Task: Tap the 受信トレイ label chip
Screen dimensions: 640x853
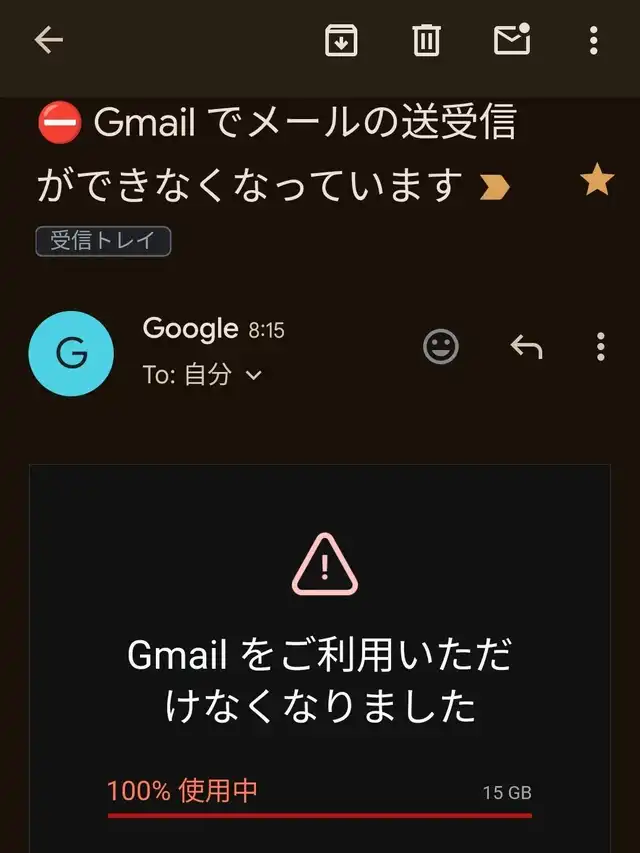Action: tap(103, 241)
